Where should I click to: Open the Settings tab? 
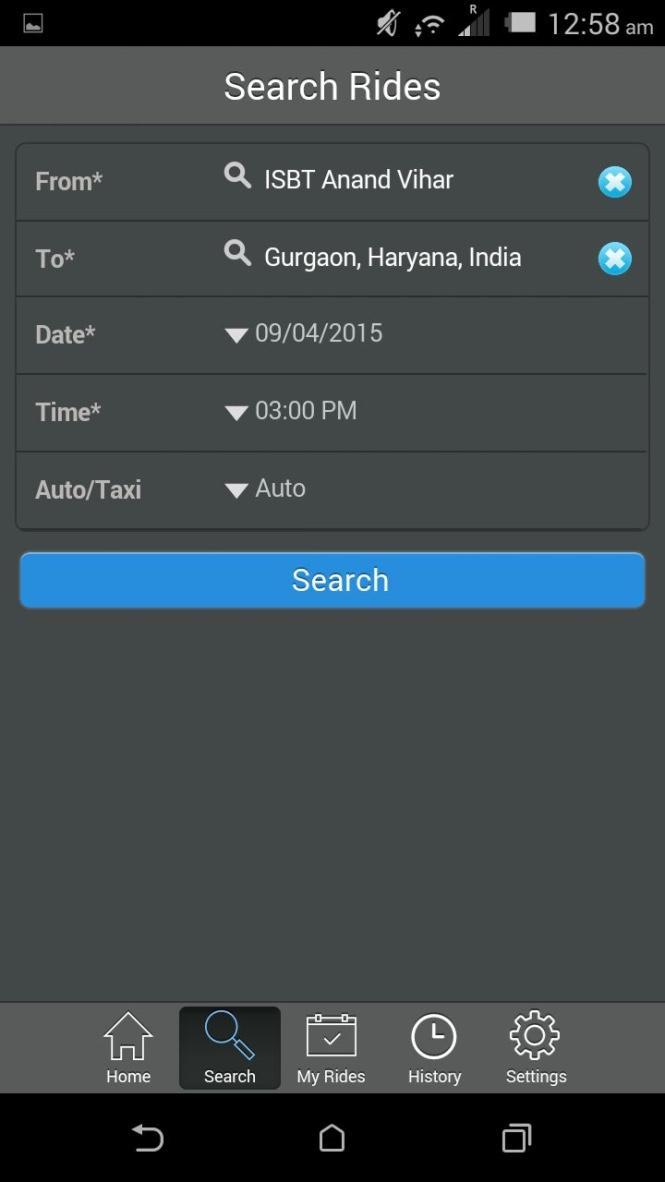[x=535, y=1048]
